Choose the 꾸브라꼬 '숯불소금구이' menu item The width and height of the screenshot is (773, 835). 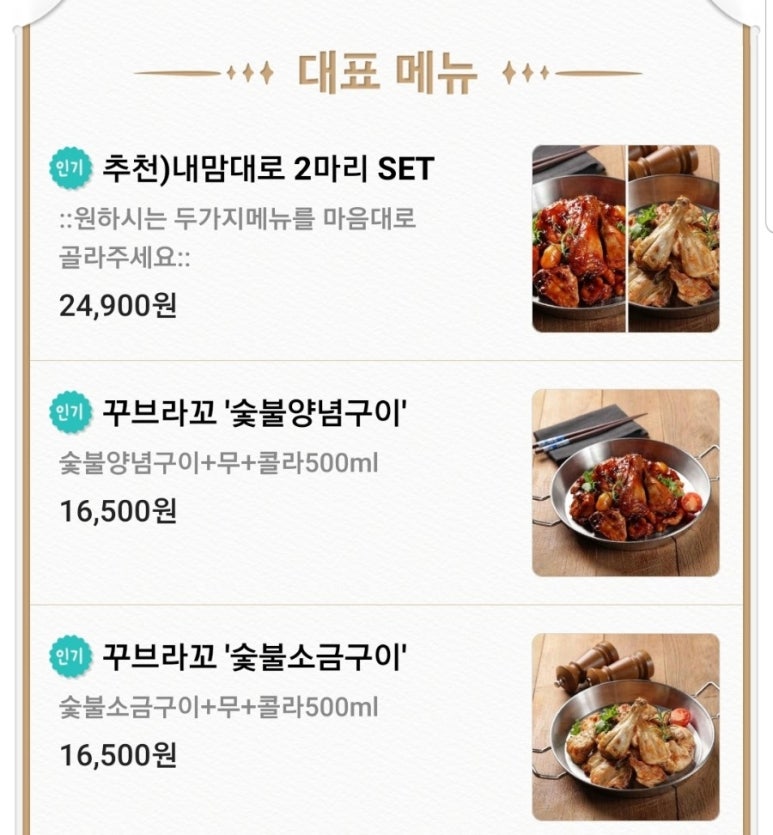coord(255,657)
